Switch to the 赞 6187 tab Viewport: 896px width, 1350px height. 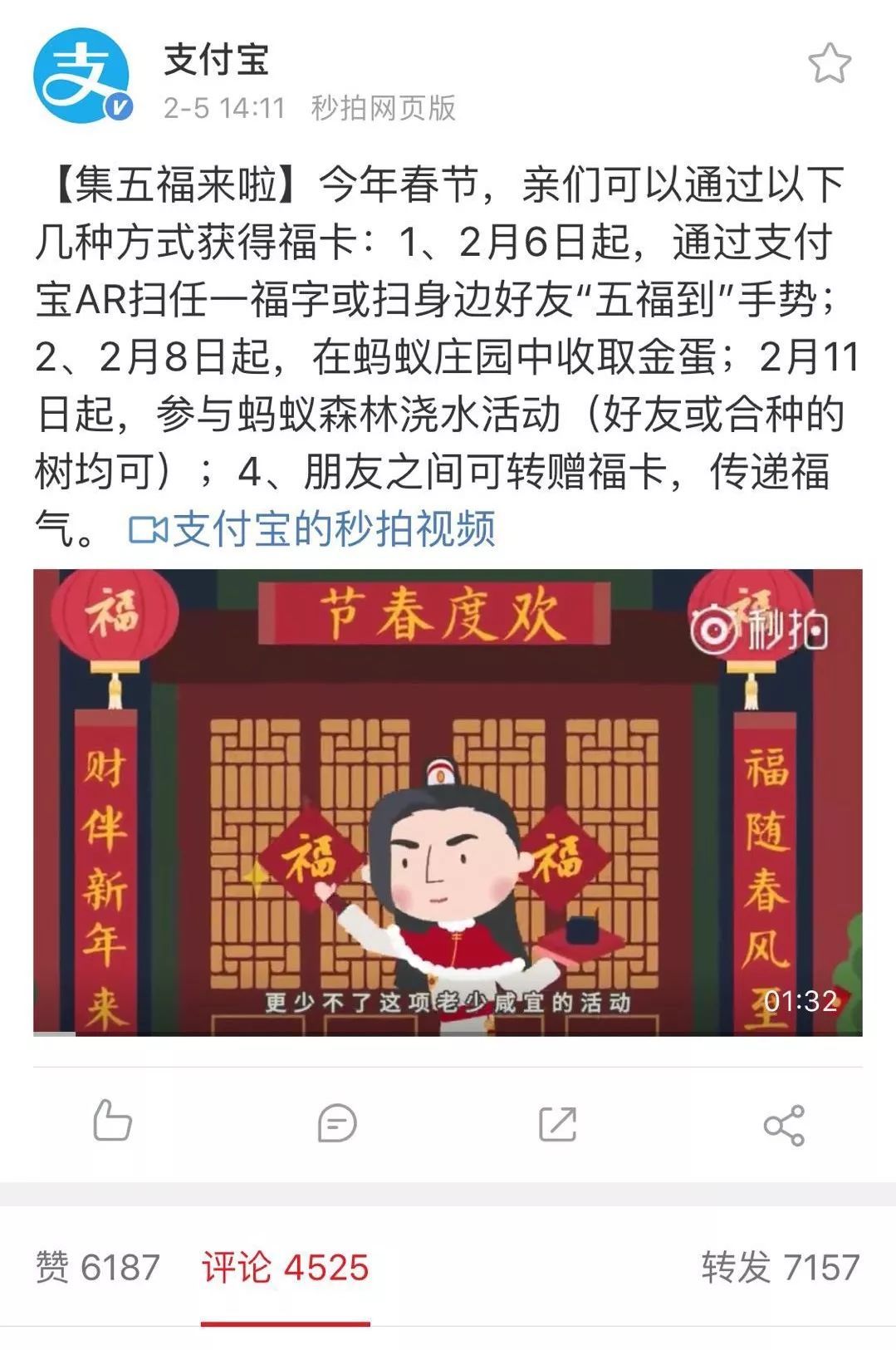click(97, 1267)
